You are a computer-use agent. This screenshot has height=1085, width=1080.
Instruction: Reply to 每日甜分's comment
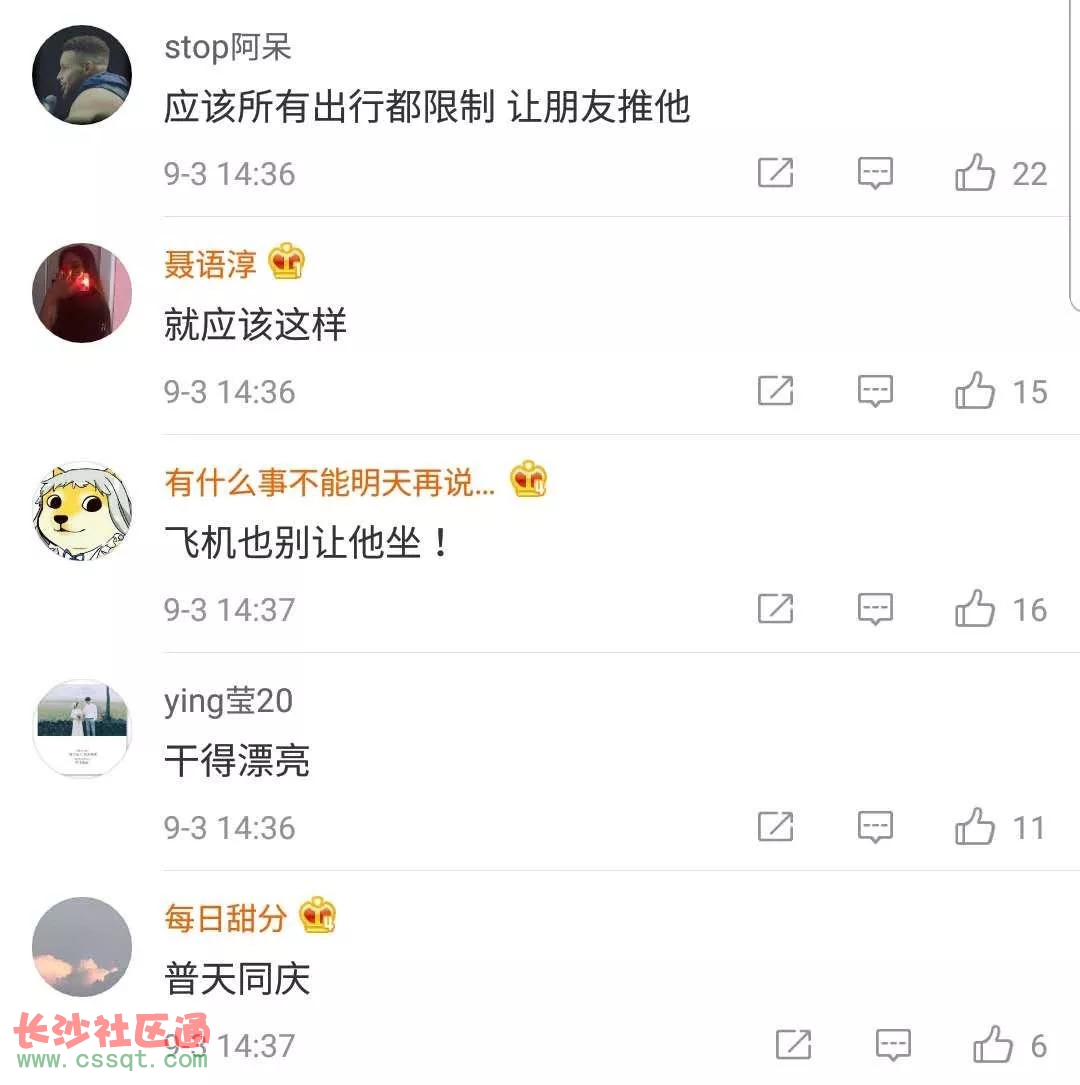[893, 1045]
